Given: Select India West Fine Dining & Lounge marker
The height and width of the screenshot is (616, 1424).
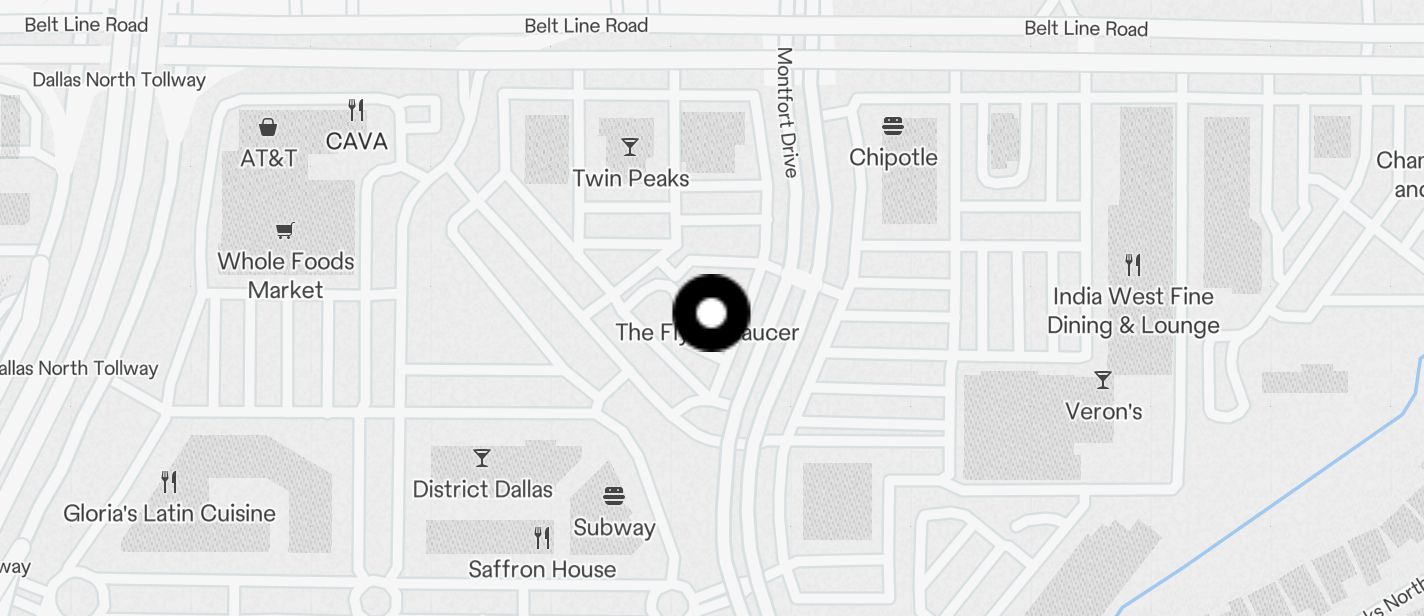Looking at the screenshot, I should click(x=1133, y=265).
